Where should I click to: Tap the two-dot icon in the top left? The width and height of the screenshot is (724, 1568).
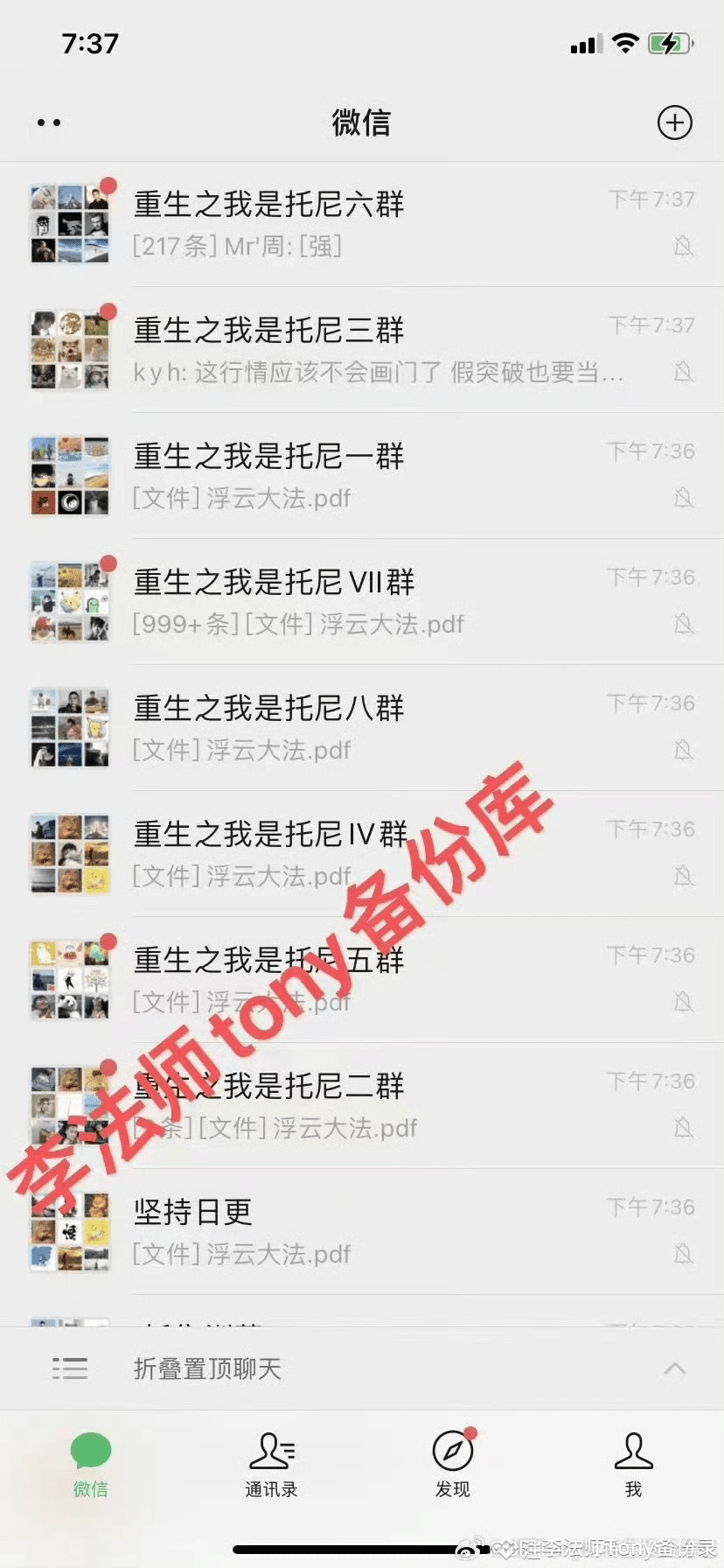pyautogui.click(x=49, y=122)
